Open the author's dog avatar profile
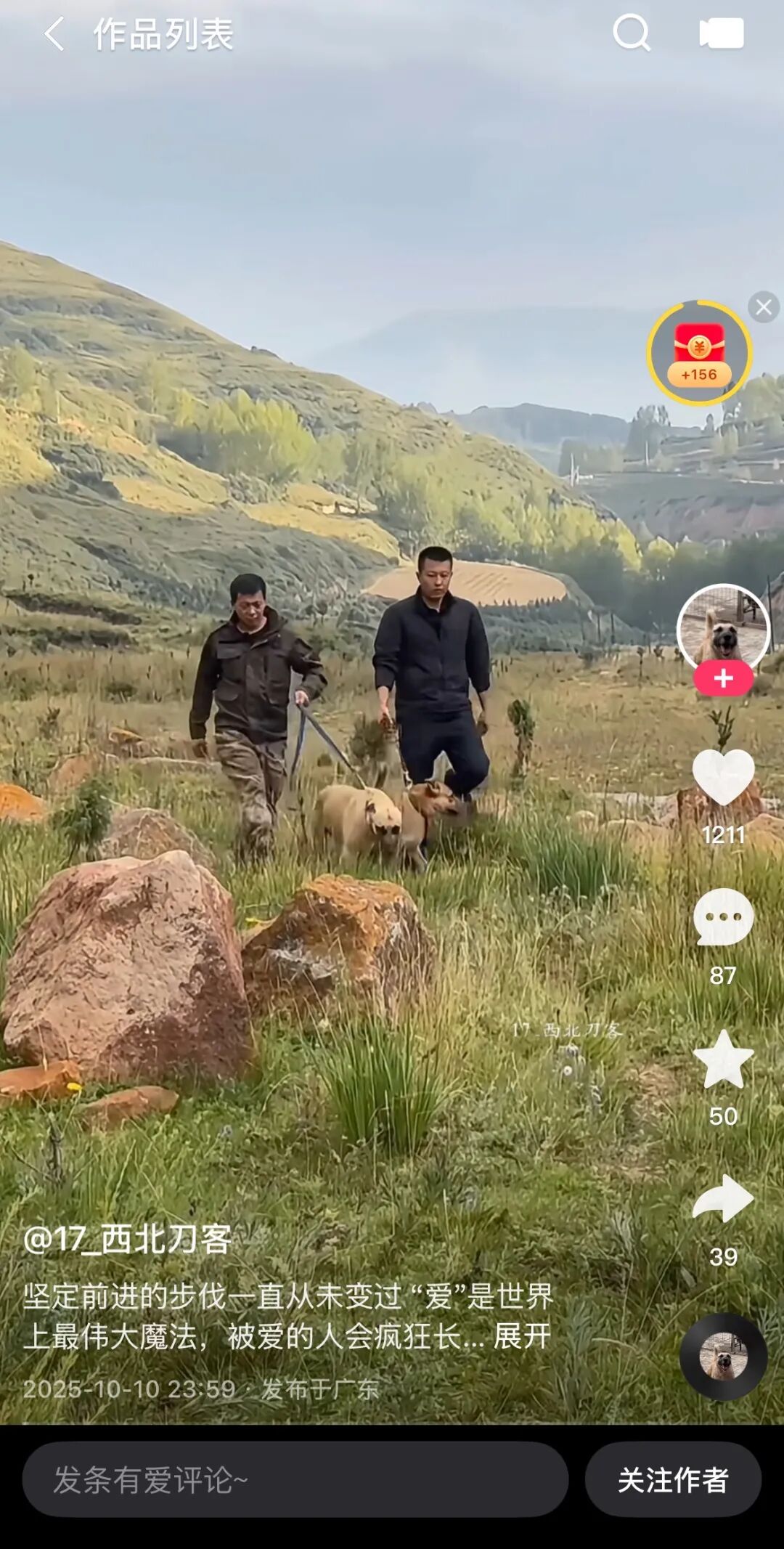Screen dimensions: 784x1549 (x=722, y=629)
